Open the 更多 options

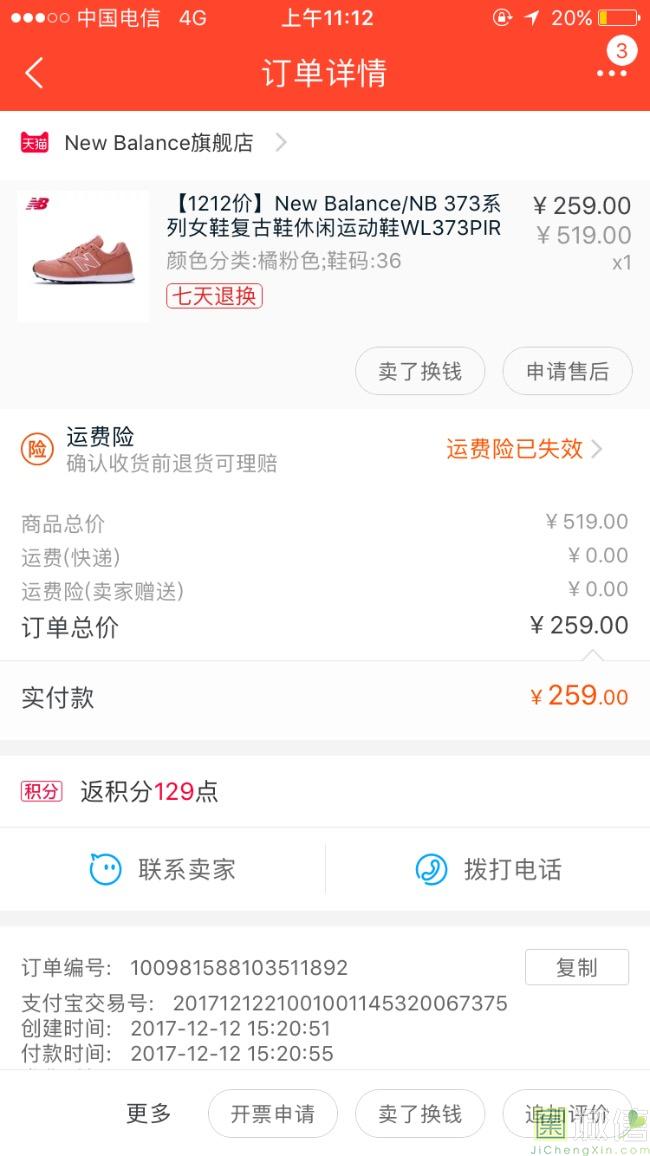tap(148, 1113)
